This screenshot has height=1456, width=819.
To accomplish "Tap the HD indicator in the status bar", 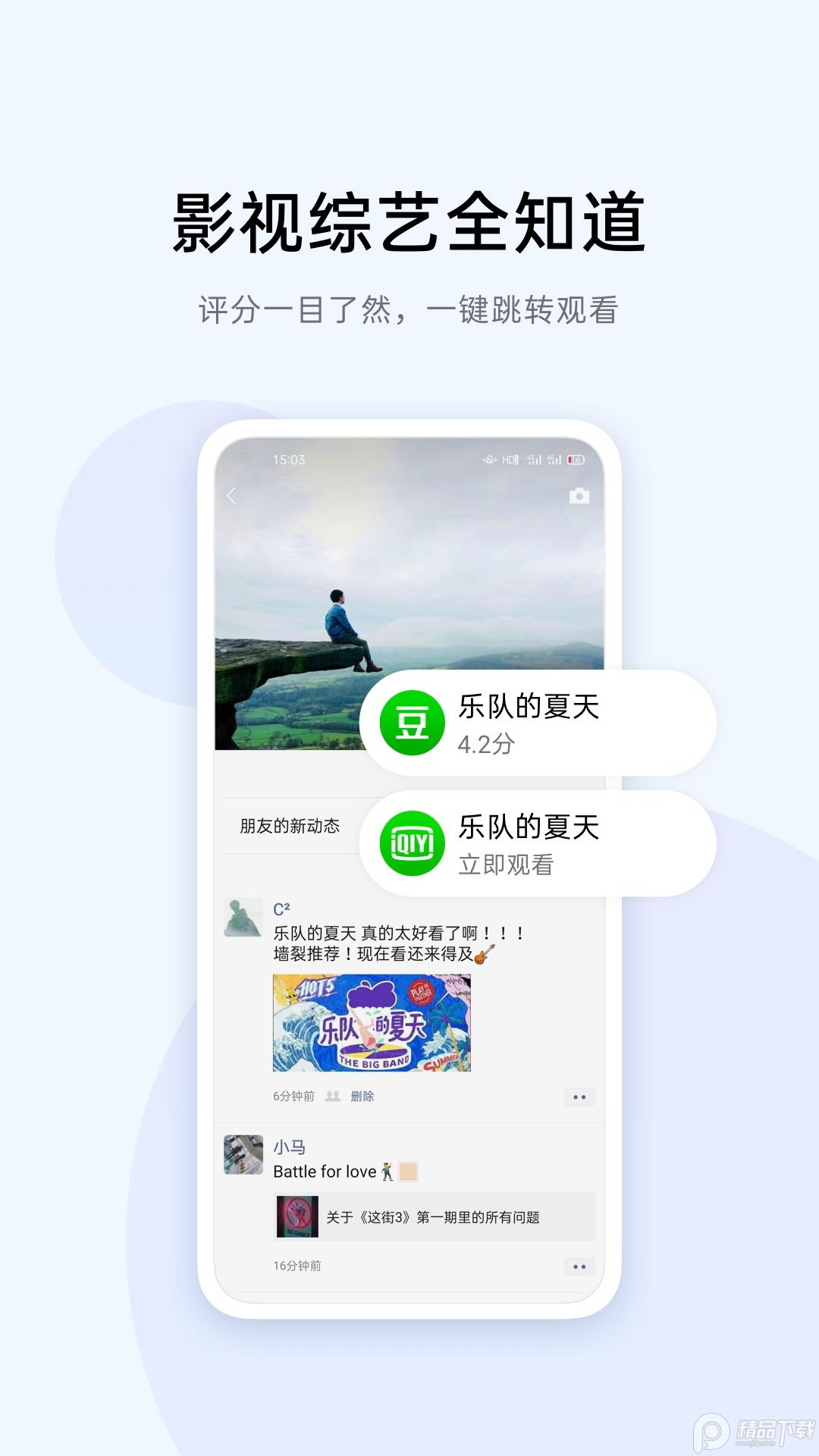I will [510, 460].
